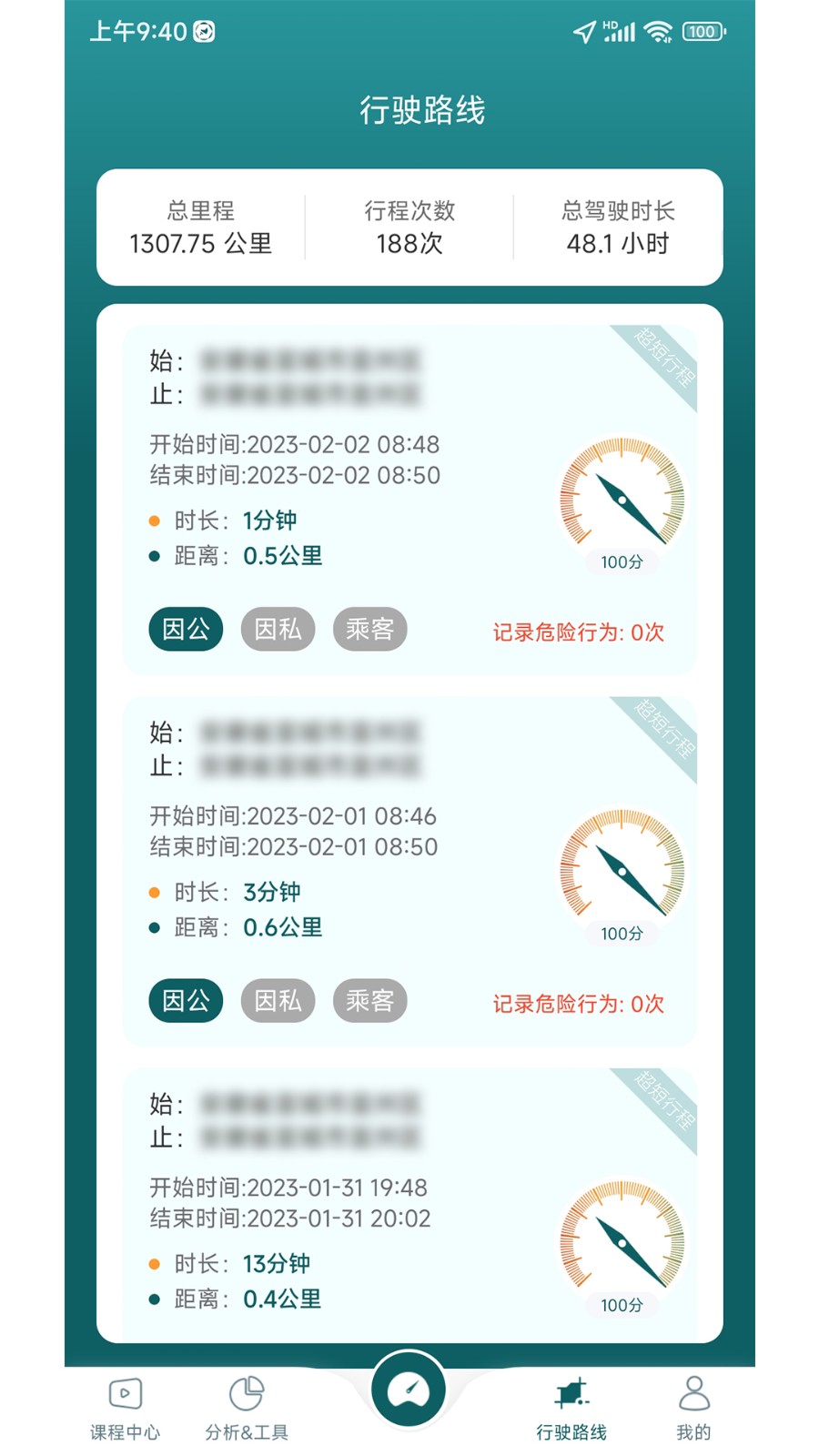This screenshot has height=1456, width=819.
Task: Go to the 我的 tab
Action: coord(693,1408)
